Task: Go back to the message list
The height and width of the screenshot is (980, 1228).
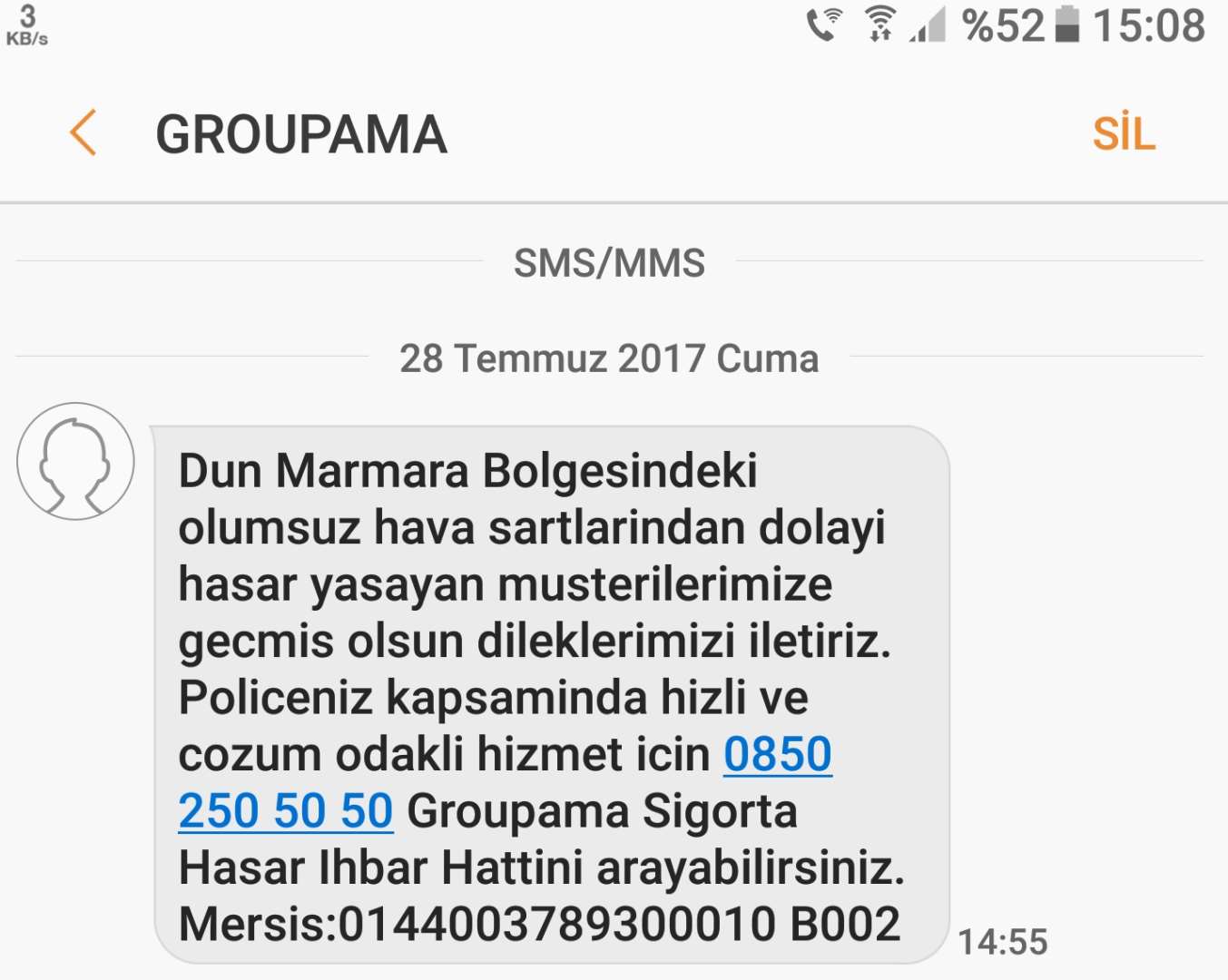Action: pyautogui.click(x=84, y=133)
